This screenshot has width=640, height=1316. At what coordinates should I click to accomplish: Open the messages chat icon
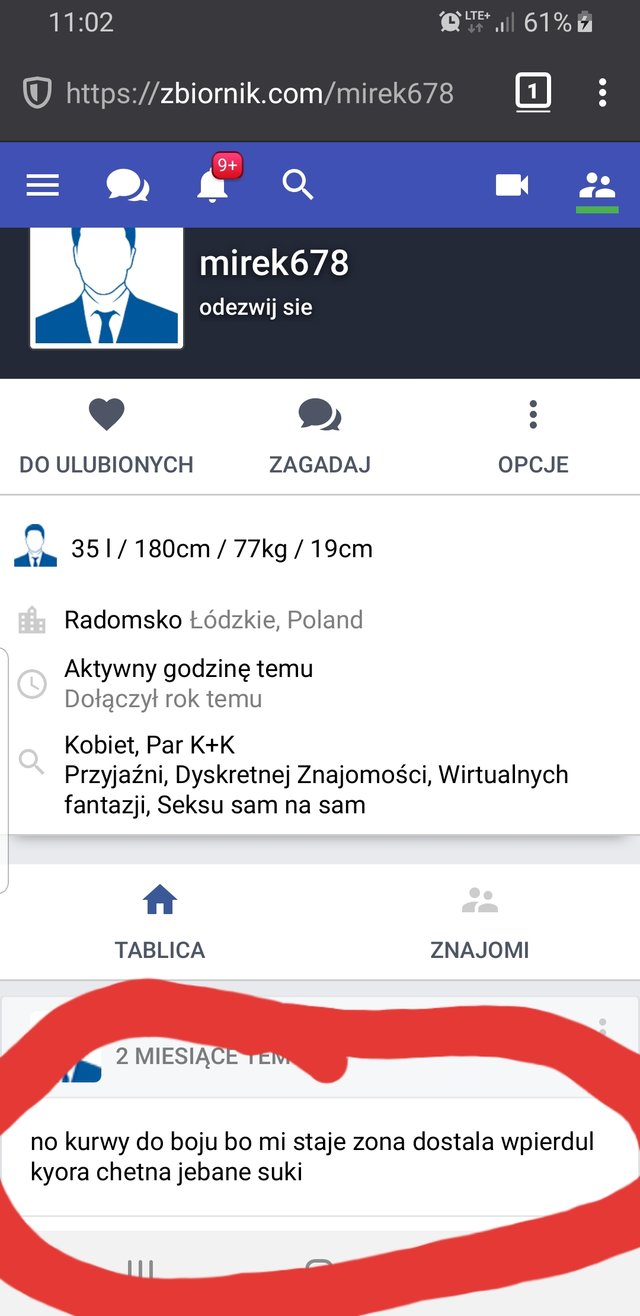tap(127, 185)
